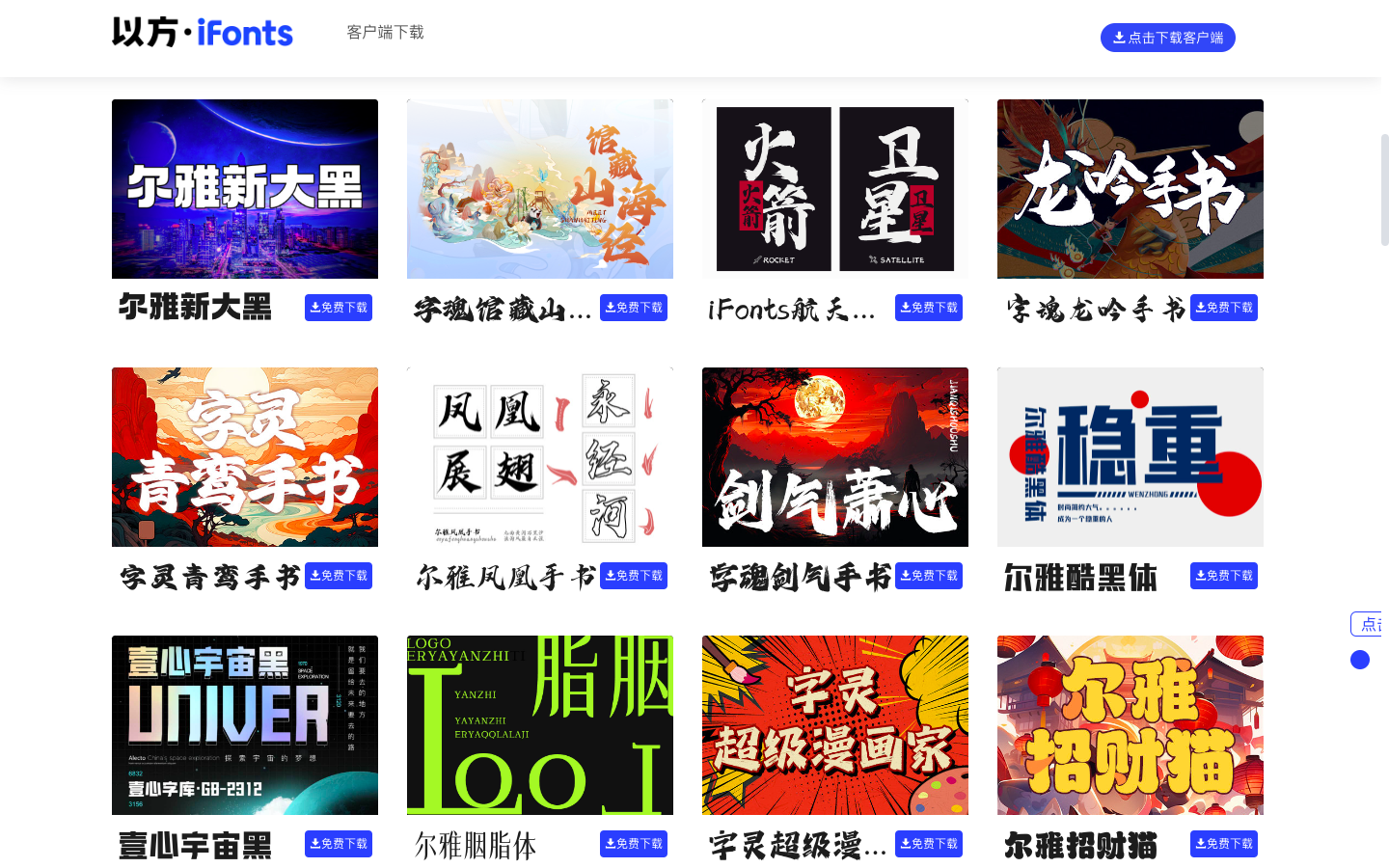Open the 尔雅招财猫 font preview
Viewport: 1389px width, 868px height.
coord(1130,725)
